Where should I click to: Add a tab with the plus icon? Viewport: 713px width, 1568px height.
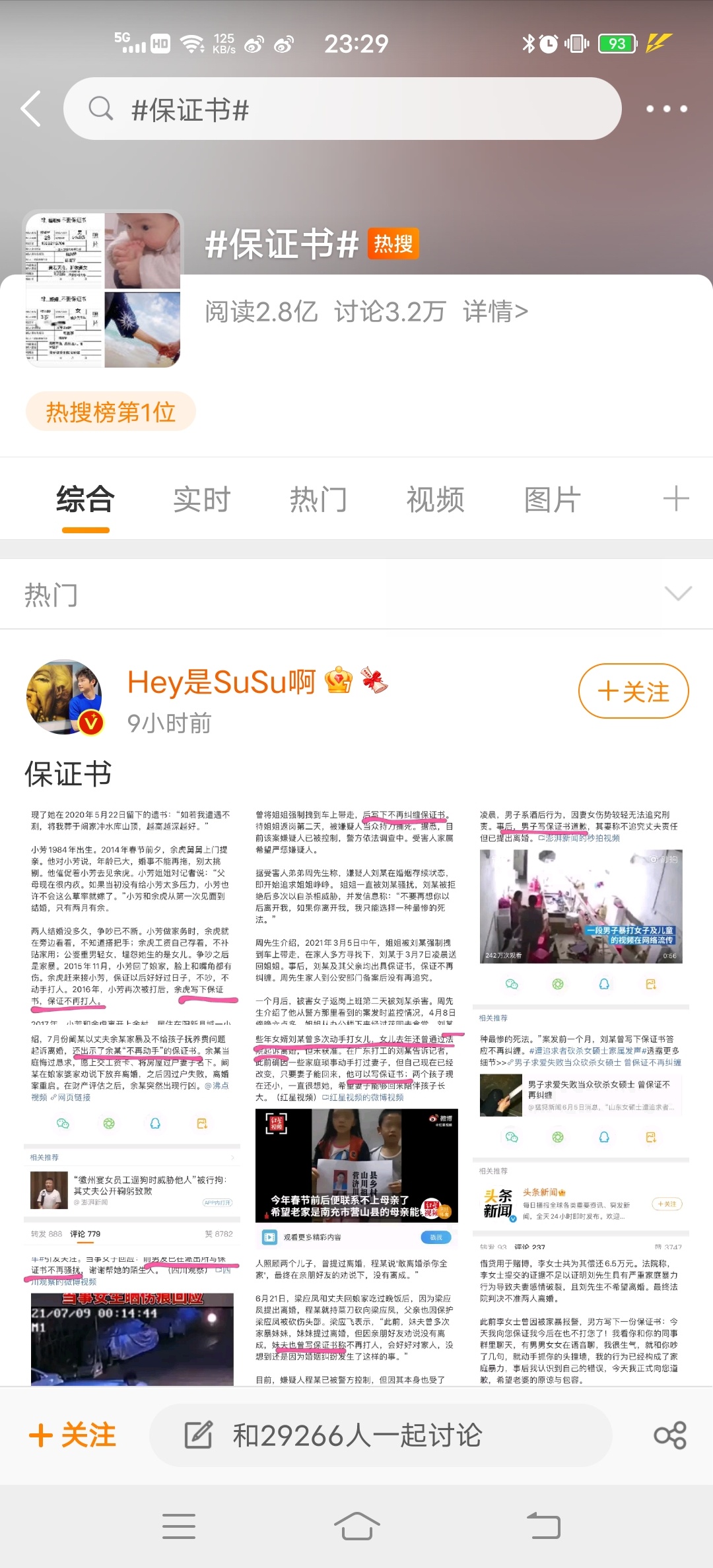pos(675,499)
